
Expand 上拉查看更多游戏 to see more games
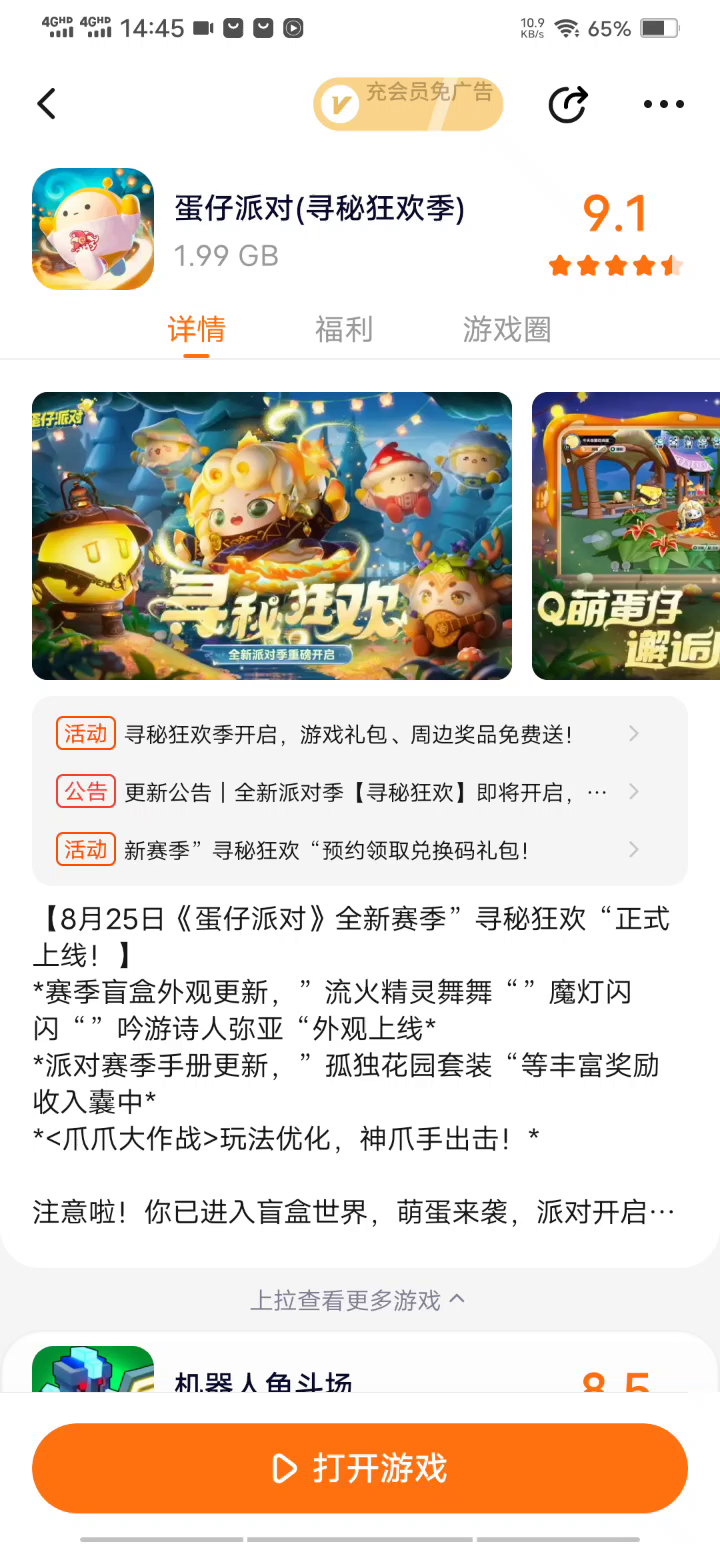[358, 1300]
